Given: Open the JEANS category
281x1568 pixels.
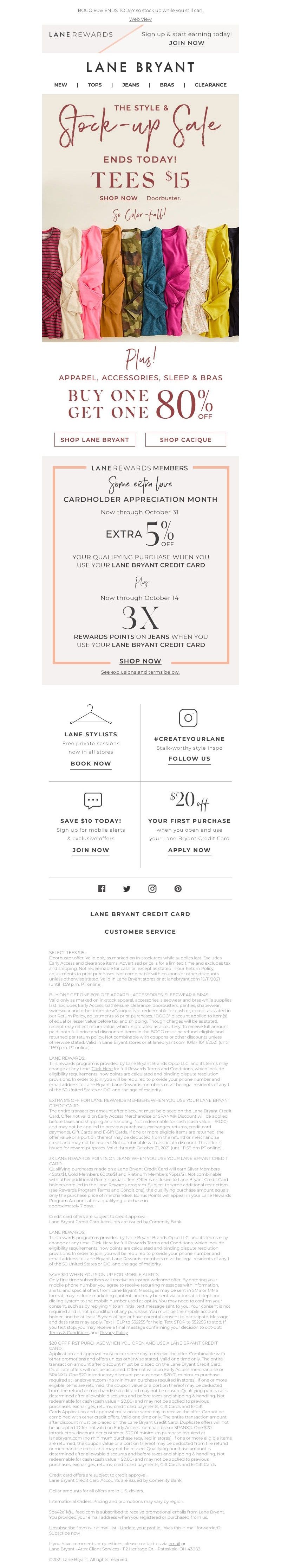Looking at the screenshot, I should pyautogui.click(x=130, y=84).
